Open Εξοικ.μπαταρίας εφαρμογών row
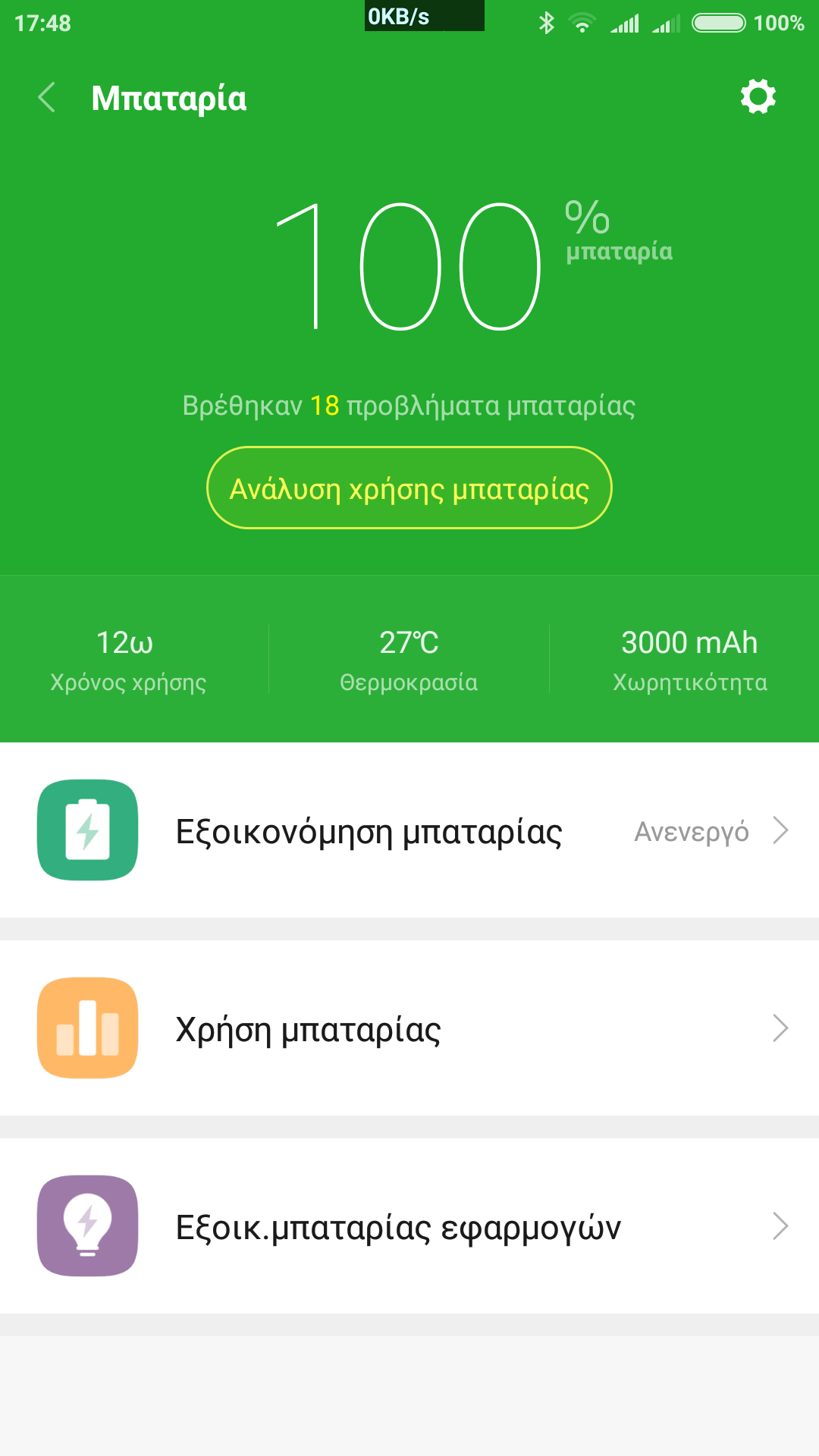Image resolution: width=819 pixels, height=1456 pixels. coord(409,1226)
